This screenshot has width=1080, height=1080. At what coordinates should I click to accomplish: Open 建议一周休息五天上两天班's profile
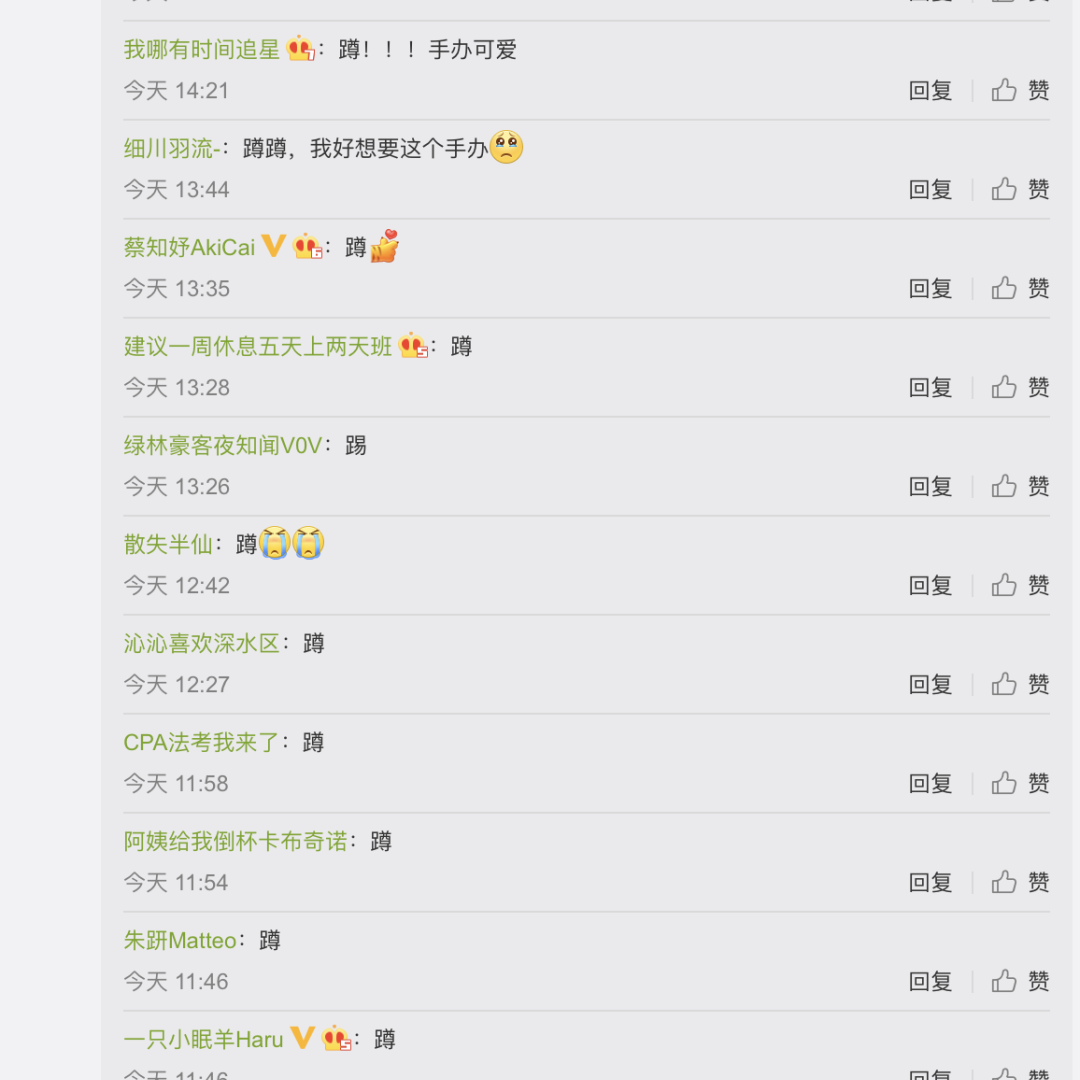click(257, 346)
